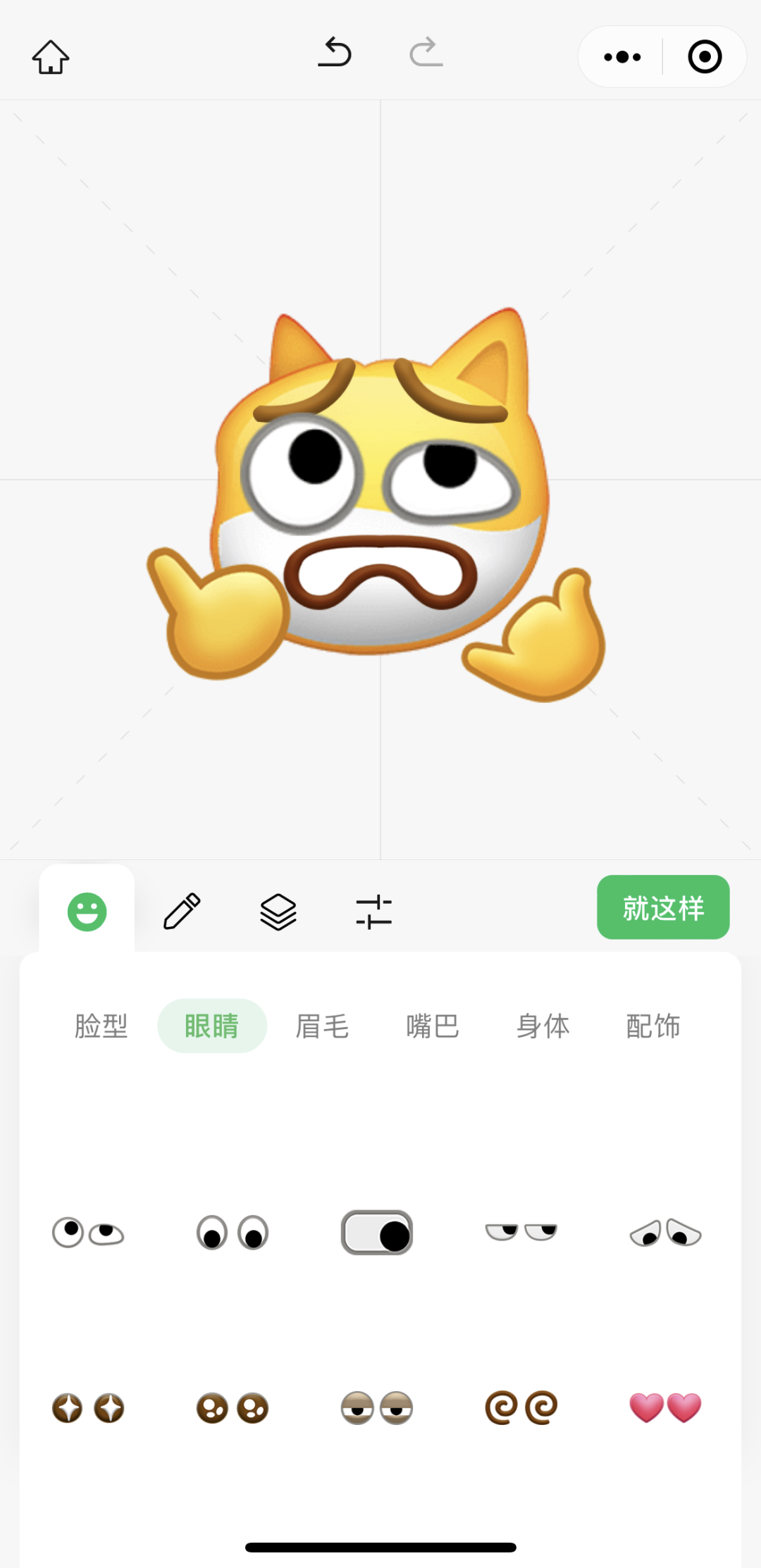Open the 身体 options tab
The width and height of the screenshot is (761, 1568).
[x=543, y=1026]
